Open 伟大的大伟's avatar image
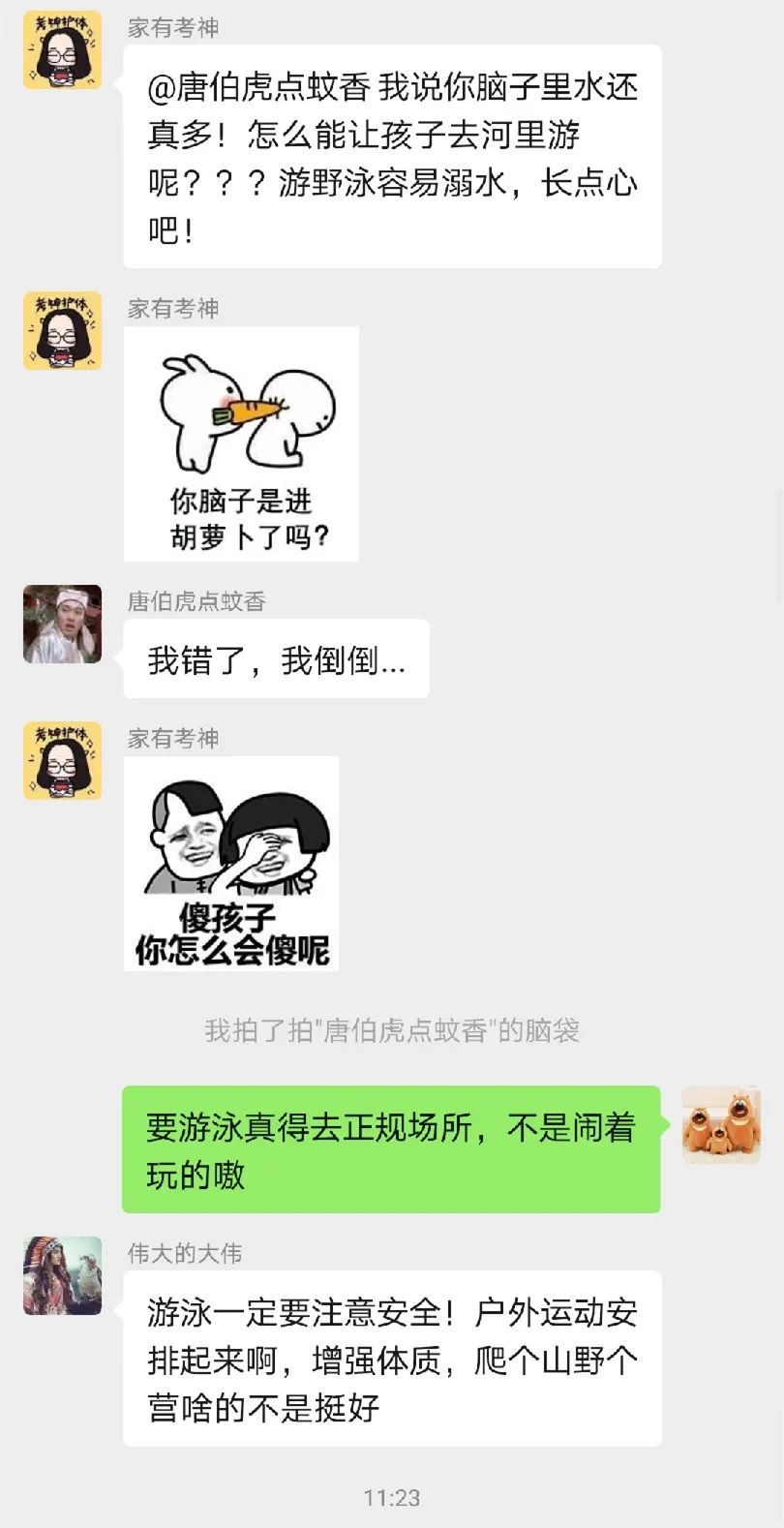784x1528 pixels. [x=62, y=1276]
